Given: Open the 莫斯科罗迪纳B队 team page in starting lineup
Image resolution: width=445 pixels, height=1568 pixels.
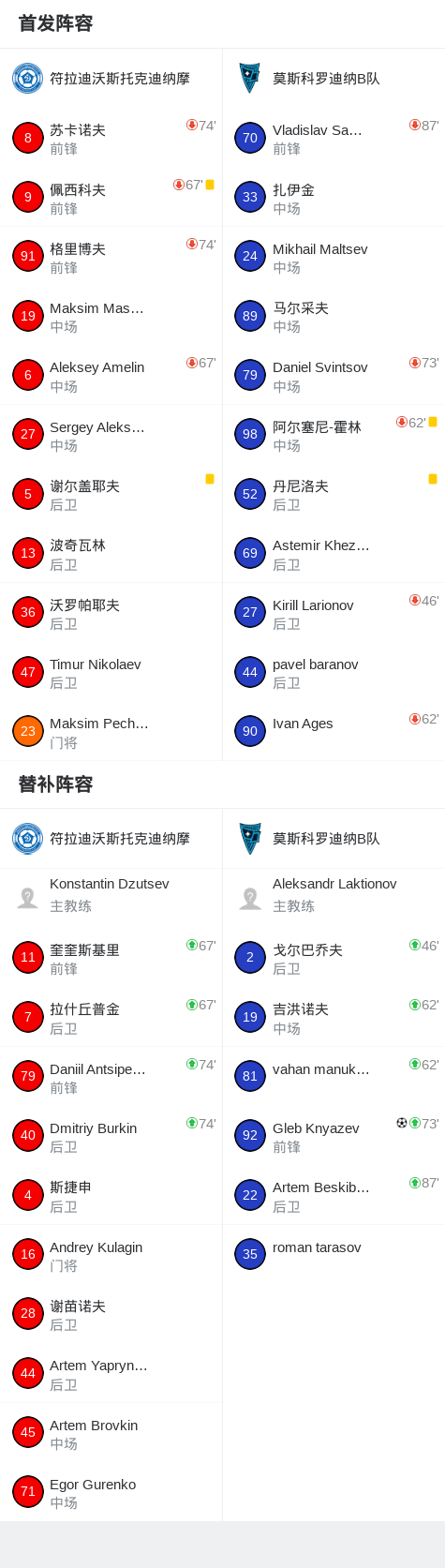Looking at the screenshot, I should pyautogui.click(x=334, y=79).
